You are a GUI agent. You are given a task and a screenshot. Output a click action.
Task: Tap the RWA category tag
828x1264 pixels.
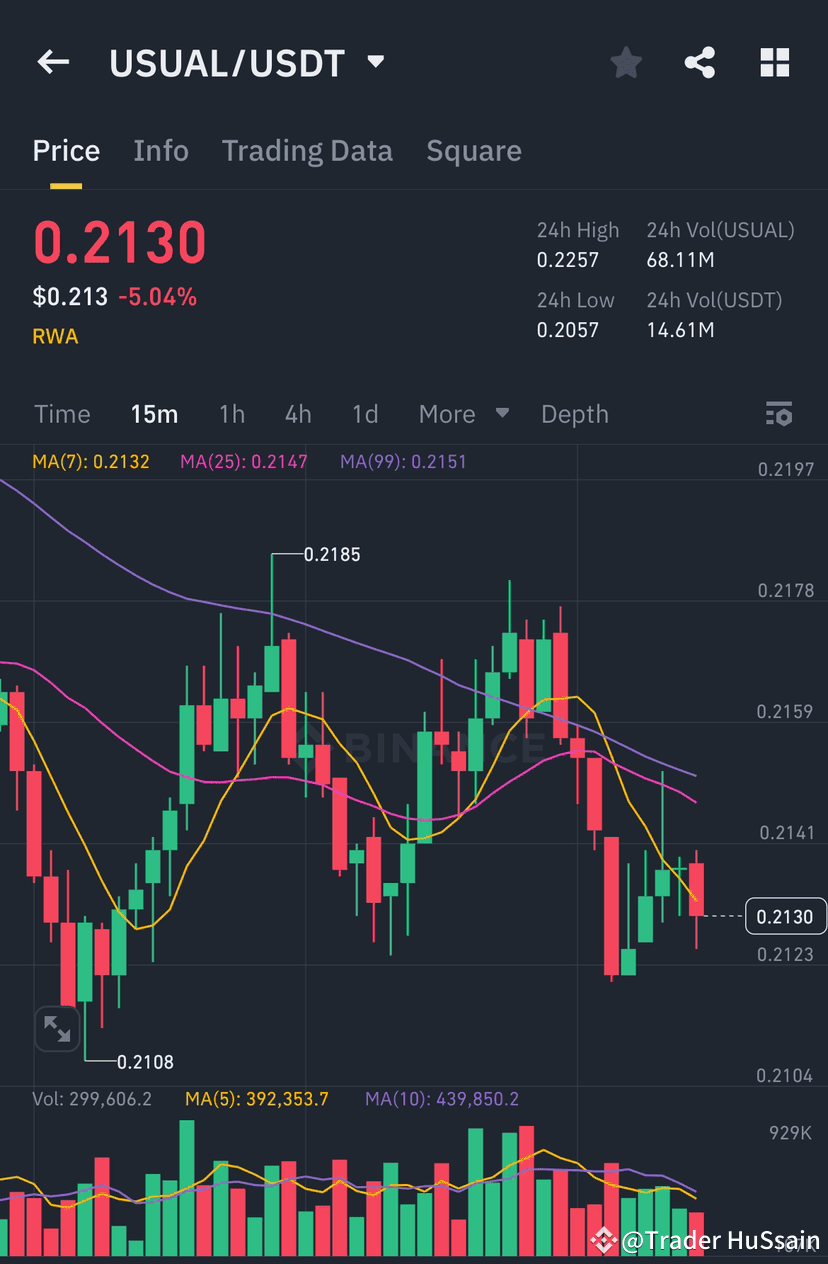click(x=55, y=336)
